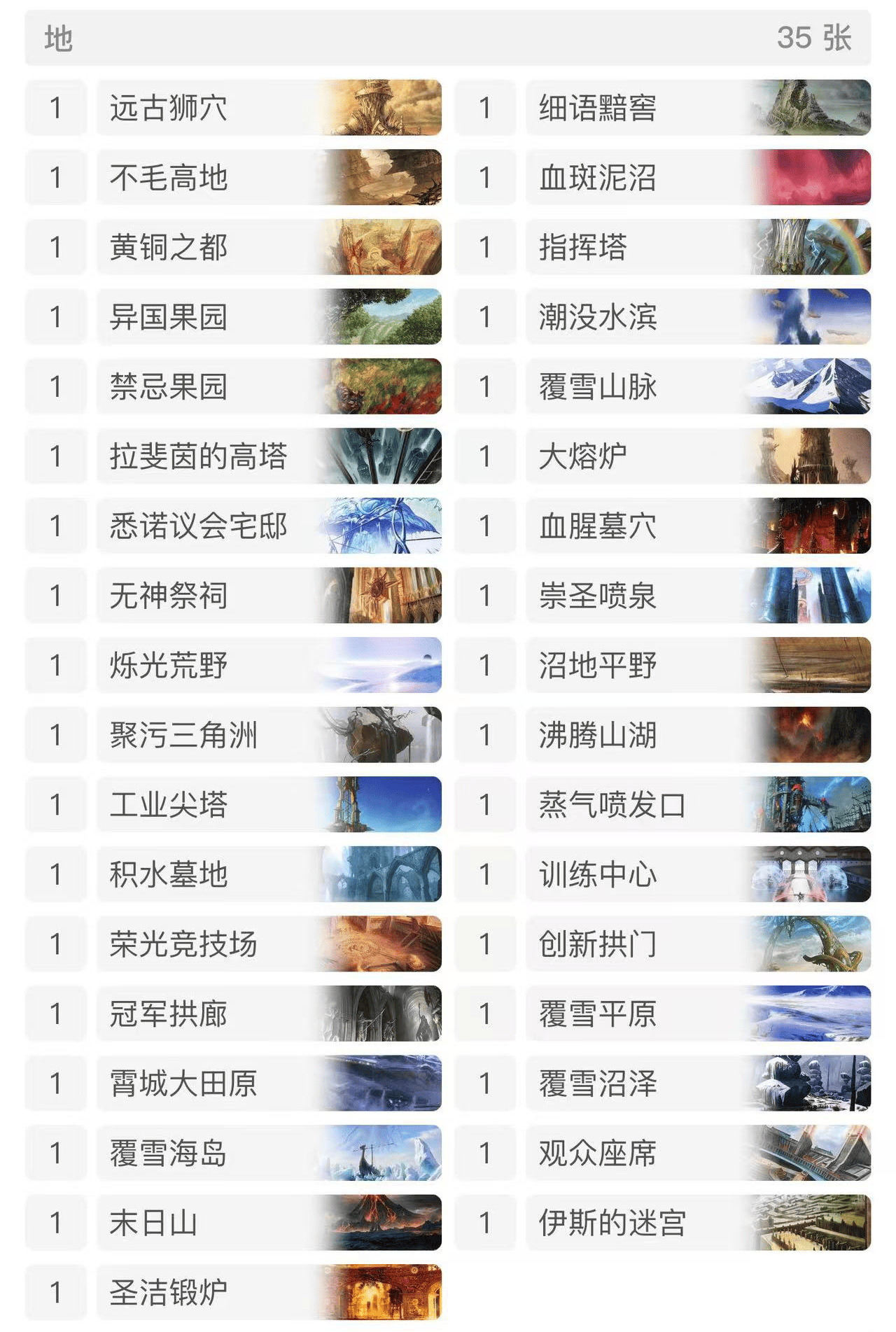Open the 细语黯窖 card
This screenshot has height=1332, width=896.
698,108
